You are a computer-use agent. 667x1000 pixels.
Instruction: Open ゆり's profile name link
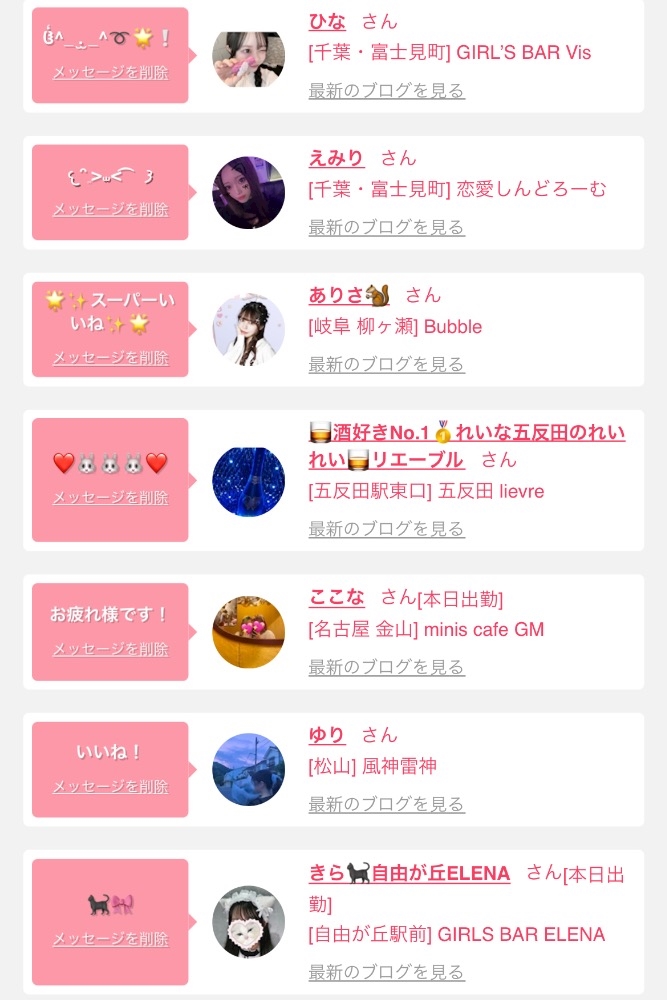[x=327, y=735]
